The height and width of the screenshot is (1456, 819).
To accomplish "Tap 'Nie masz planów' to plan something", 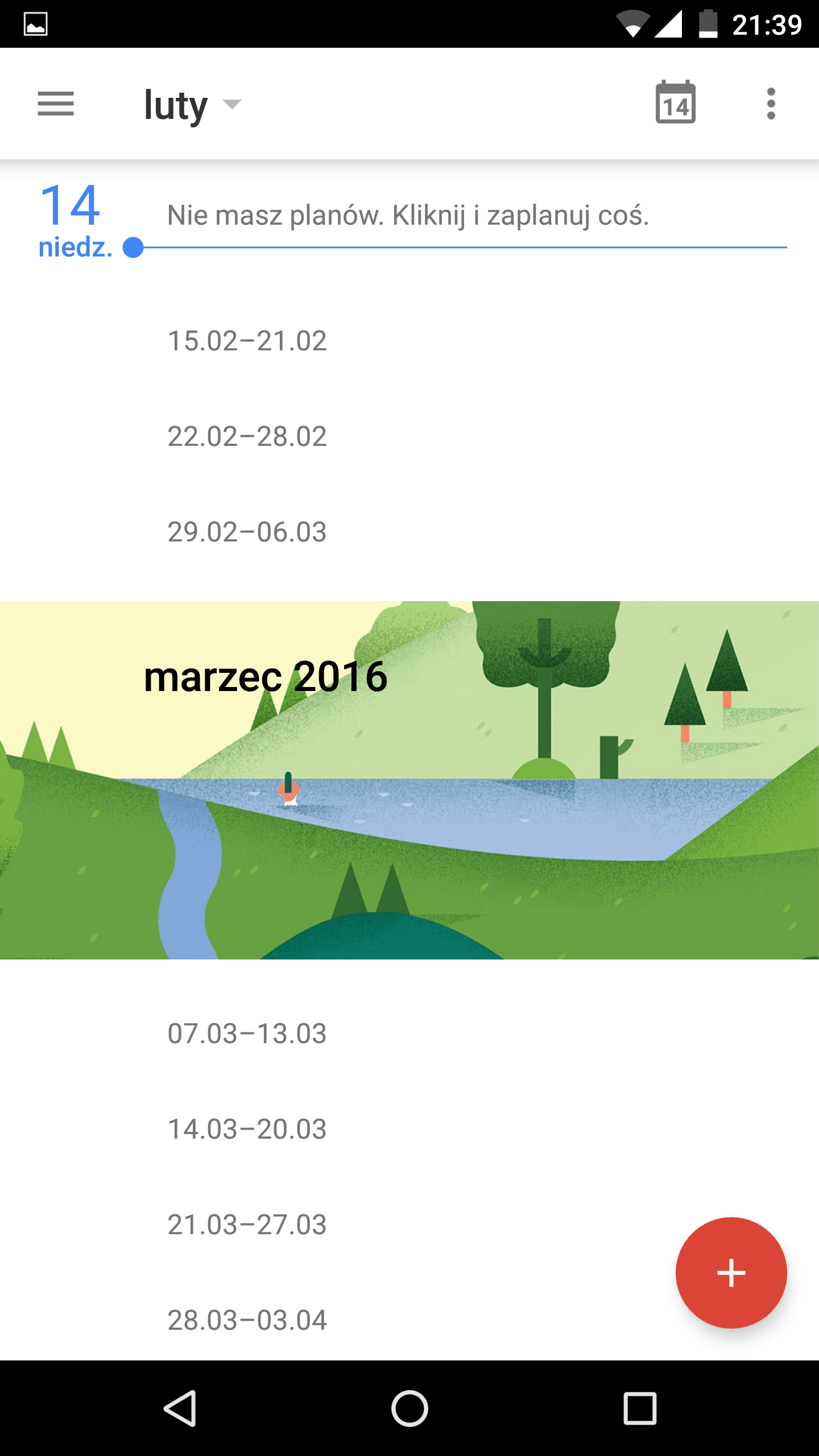I will (x=408, y=216).
